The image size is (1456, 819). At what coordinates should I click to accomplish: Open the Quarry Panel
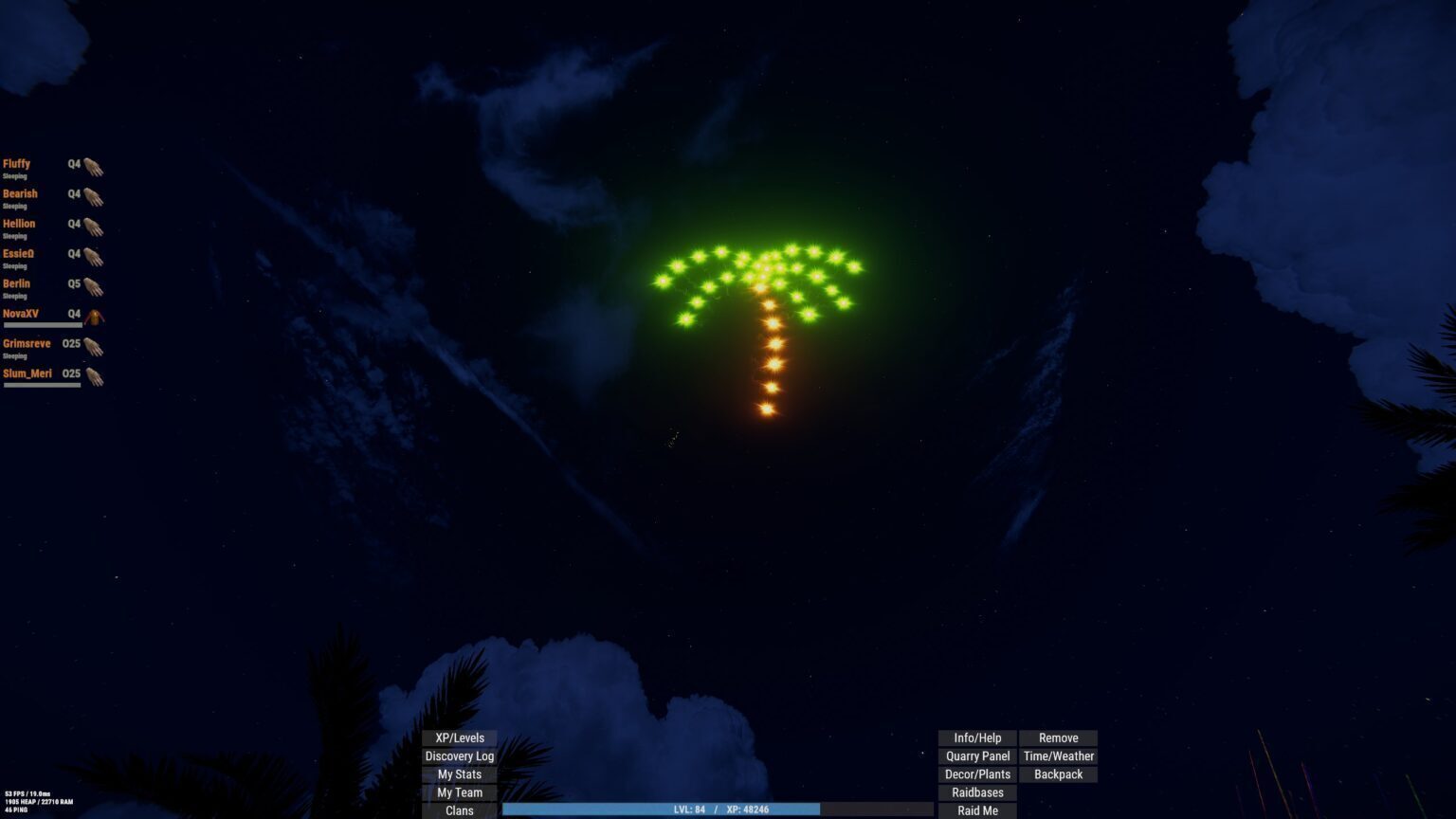pyautogui.click(x=977, y=755)
